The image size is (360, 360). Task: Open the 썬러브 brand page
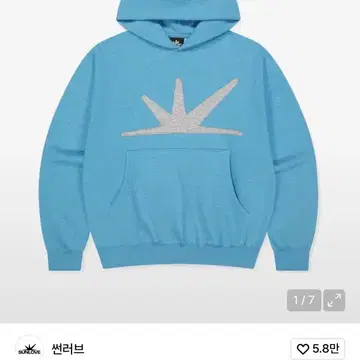[68, 349]
